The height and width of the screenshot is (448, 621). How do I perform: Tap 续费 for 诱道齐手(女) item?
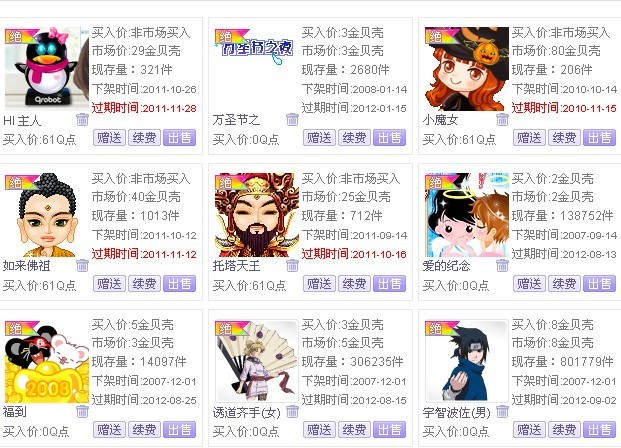(x=355, y=429)
